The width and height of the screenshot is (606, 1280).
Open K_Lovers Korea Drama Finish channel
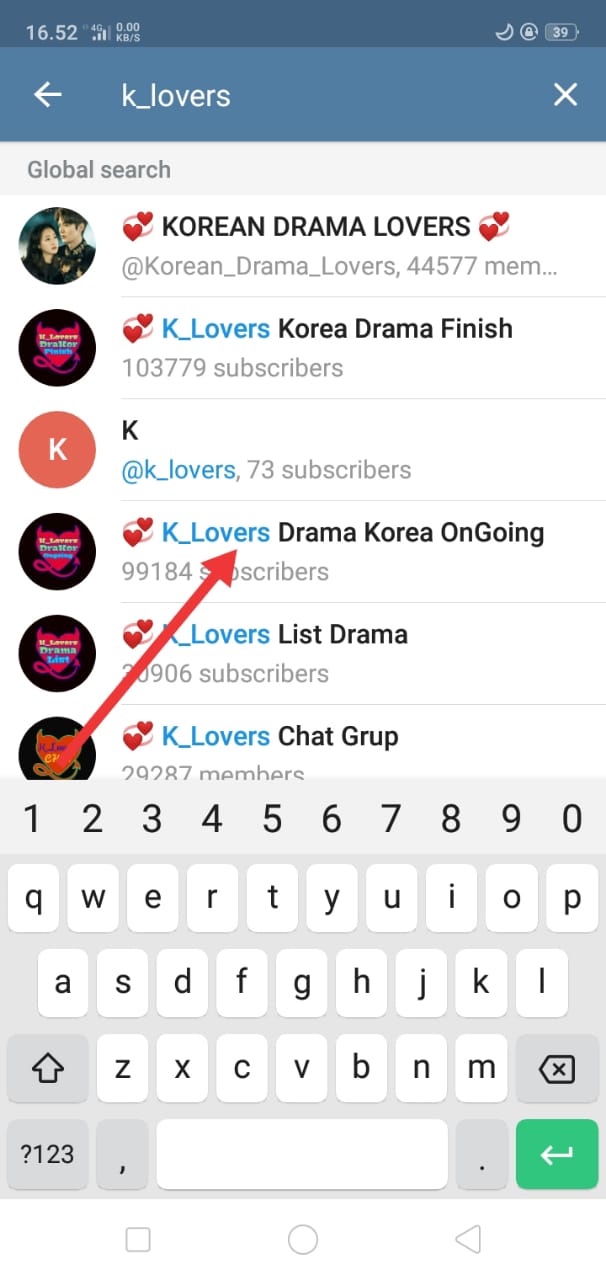pyautogui.click(x=340, y=347)
